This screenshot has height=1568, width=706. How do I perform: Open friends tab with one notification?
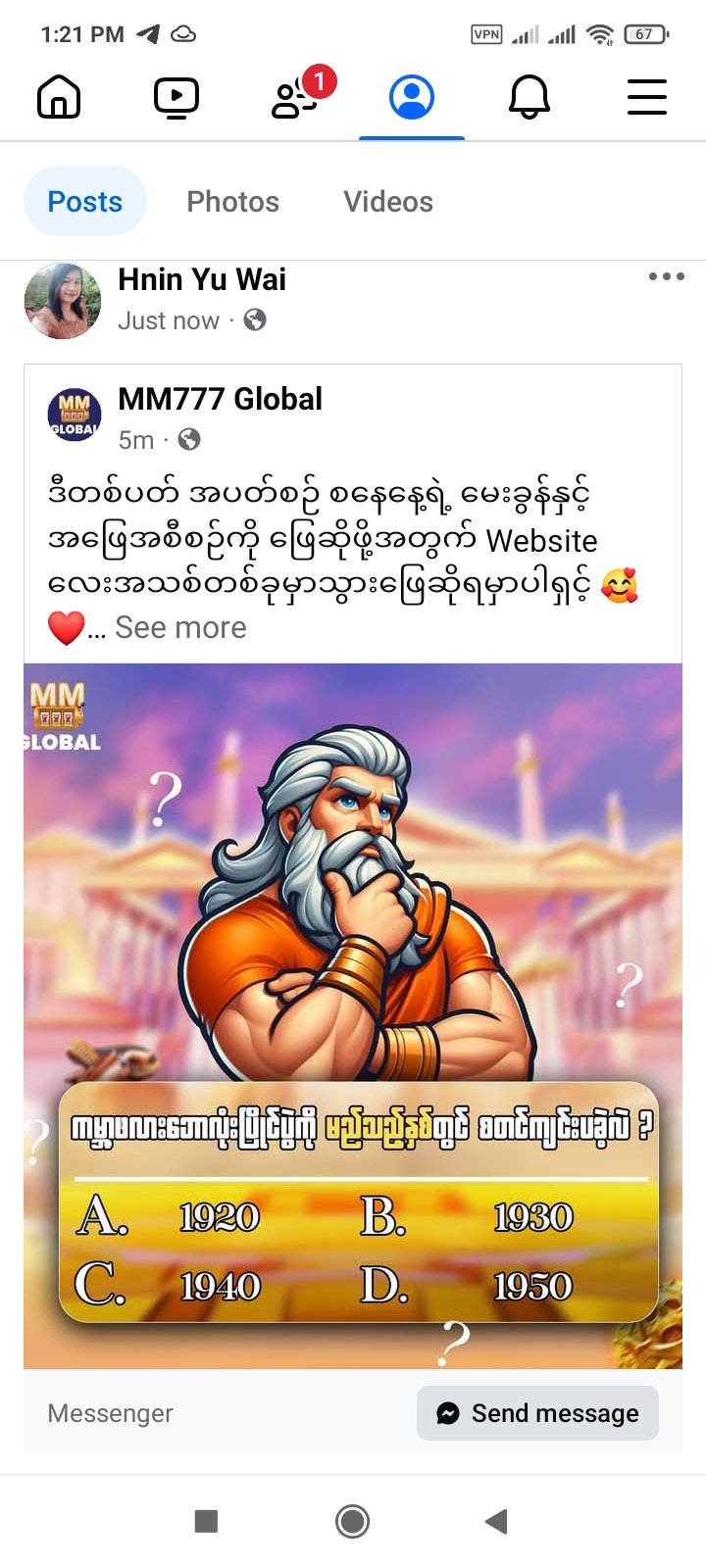pyautogui.click(x=294, y=97)
